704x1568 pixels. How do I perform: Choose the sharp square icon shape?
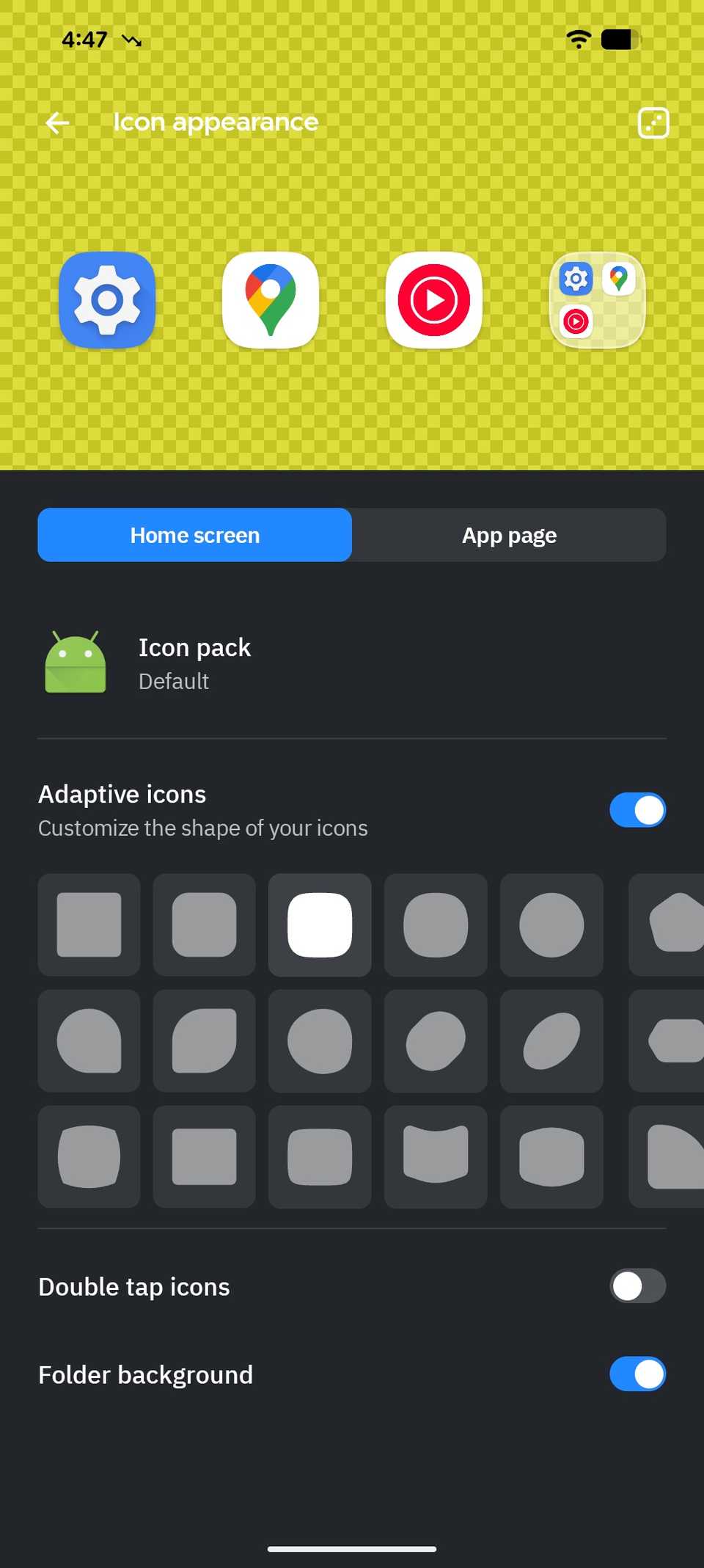coord(89,925)
